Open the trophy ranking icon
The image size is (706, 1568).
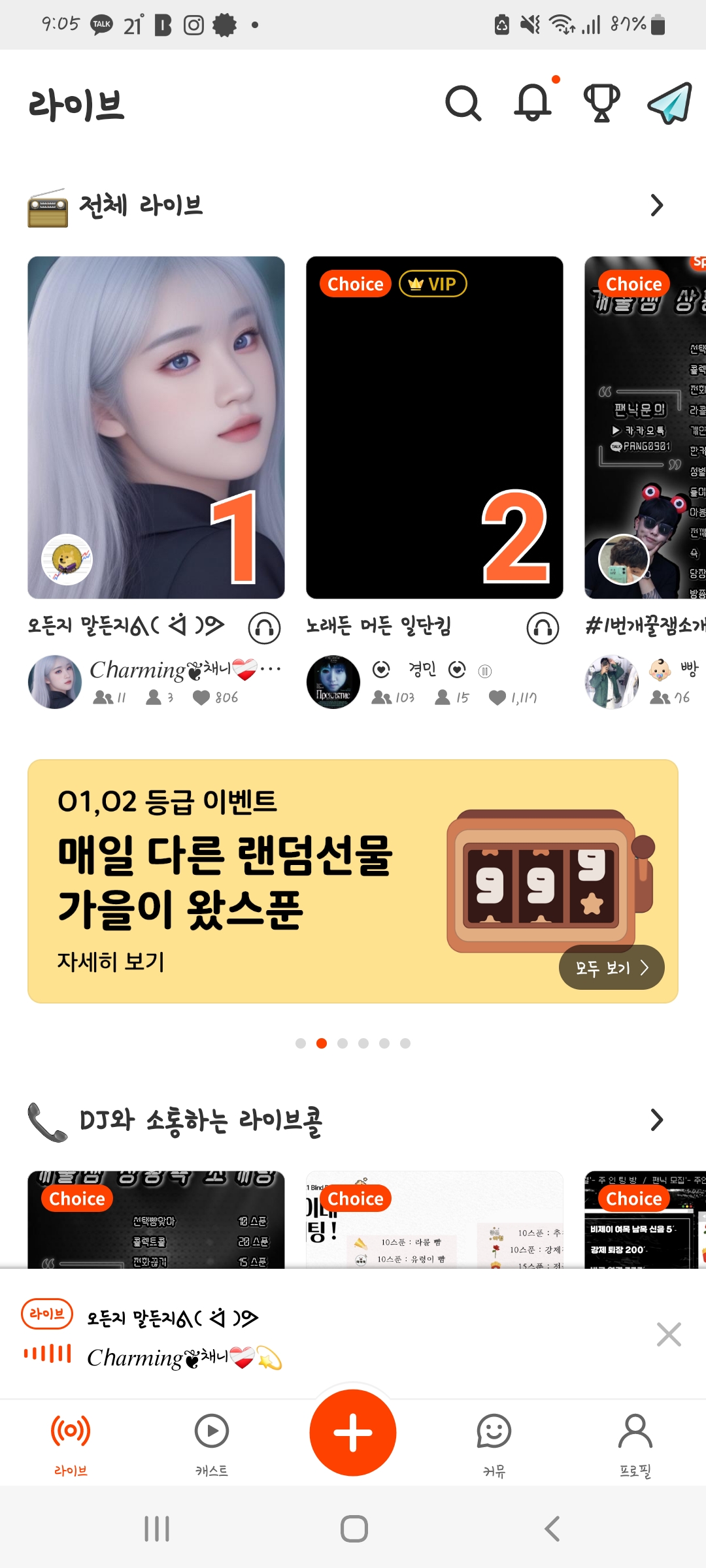pos(601,103)
